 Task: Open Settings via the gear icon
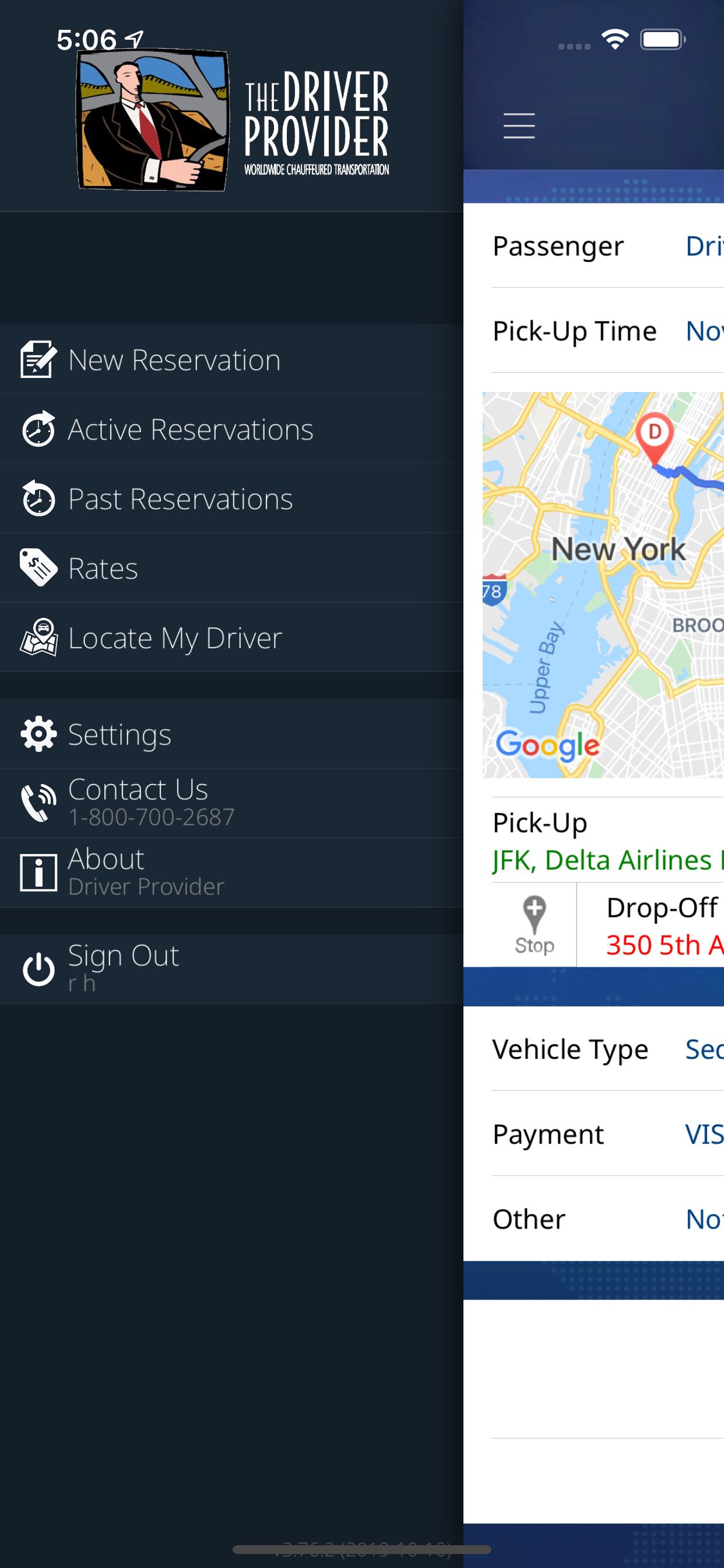point(38,733)
